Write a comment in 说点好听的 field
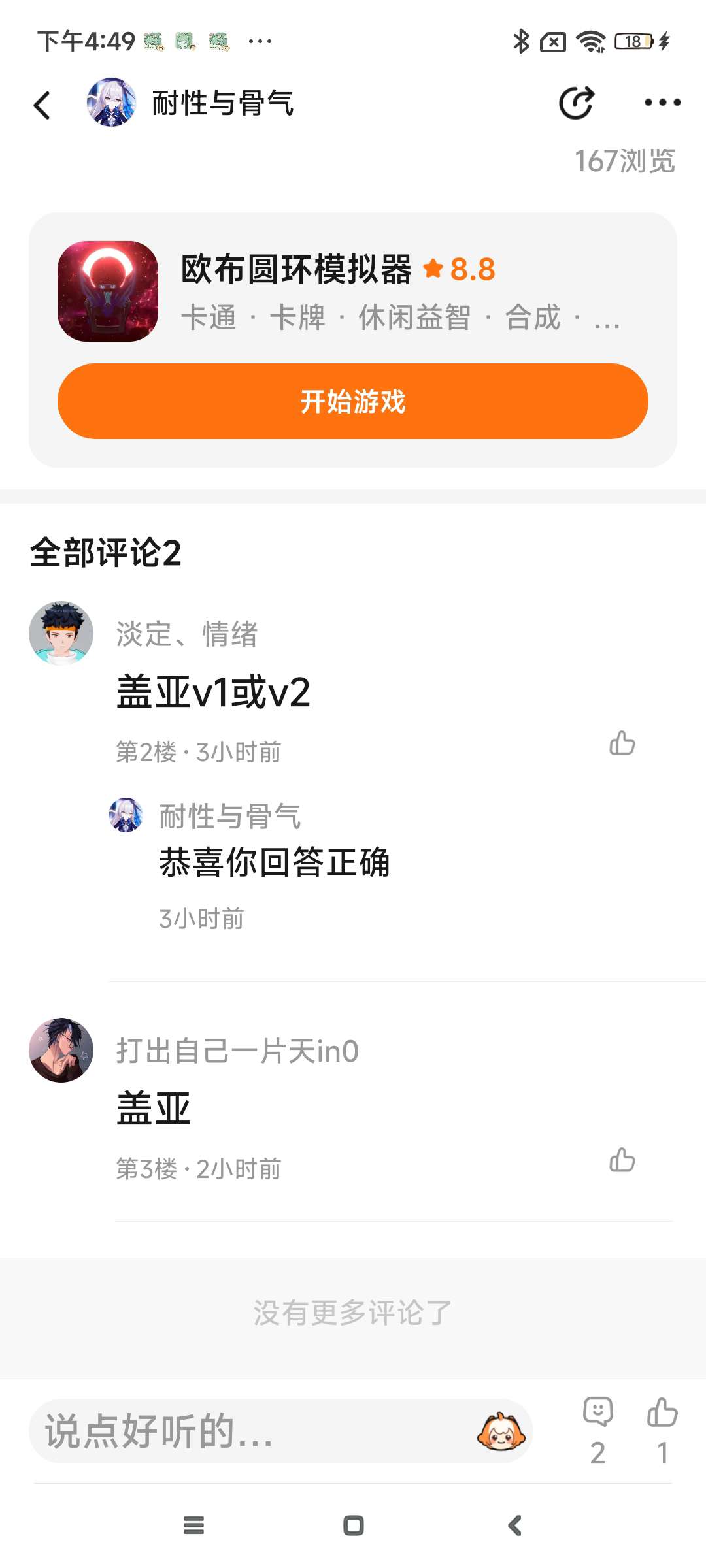Screen dimensions: 706x1568 tap(248, 1431)
